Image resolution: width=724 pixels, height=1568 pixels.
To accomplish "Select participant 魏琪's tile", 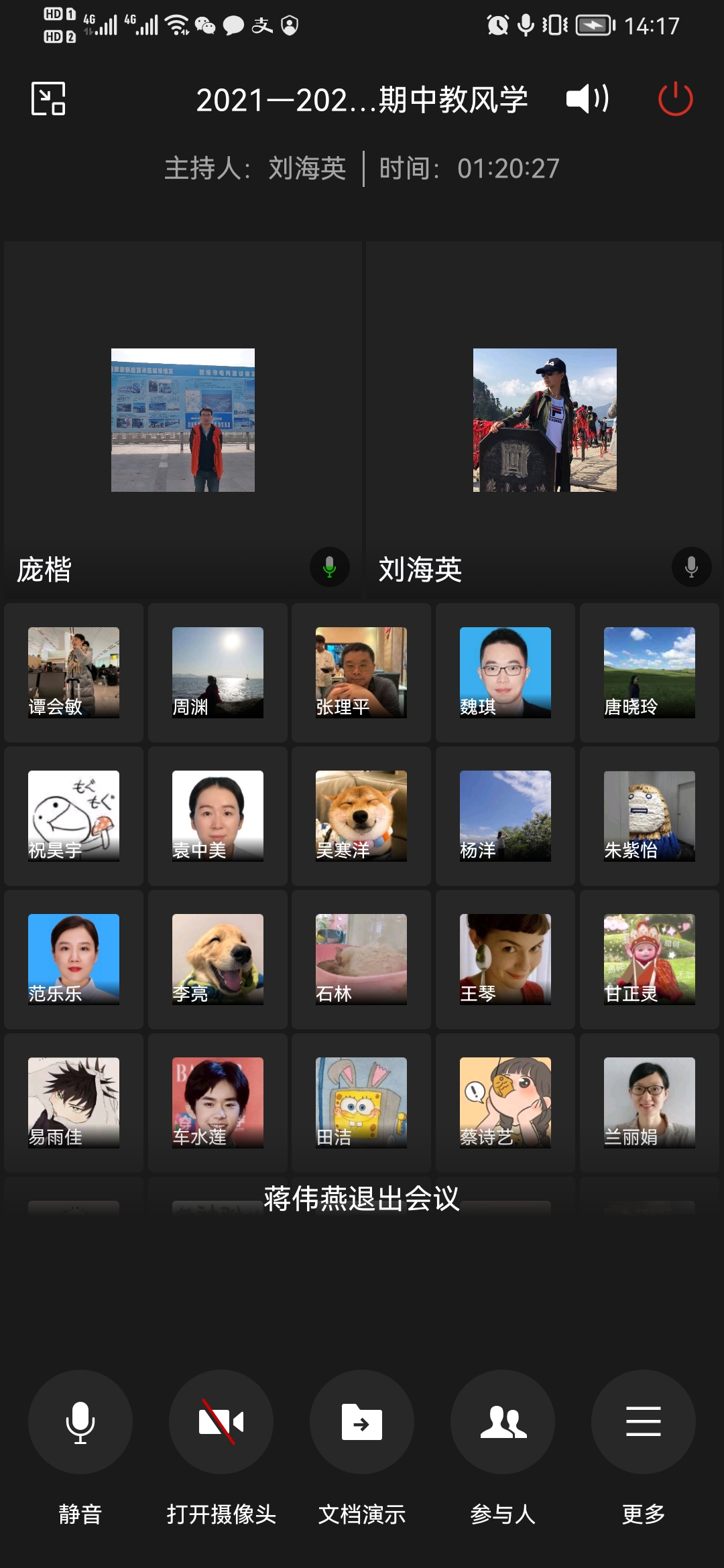I will 505,672.
